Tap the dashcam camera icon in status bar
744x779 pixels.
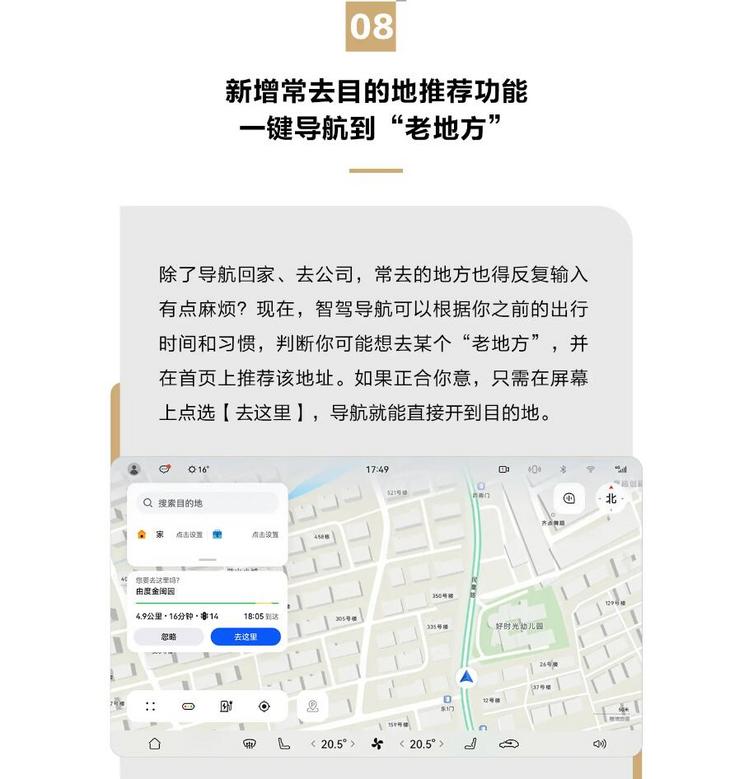click(503, 469)
